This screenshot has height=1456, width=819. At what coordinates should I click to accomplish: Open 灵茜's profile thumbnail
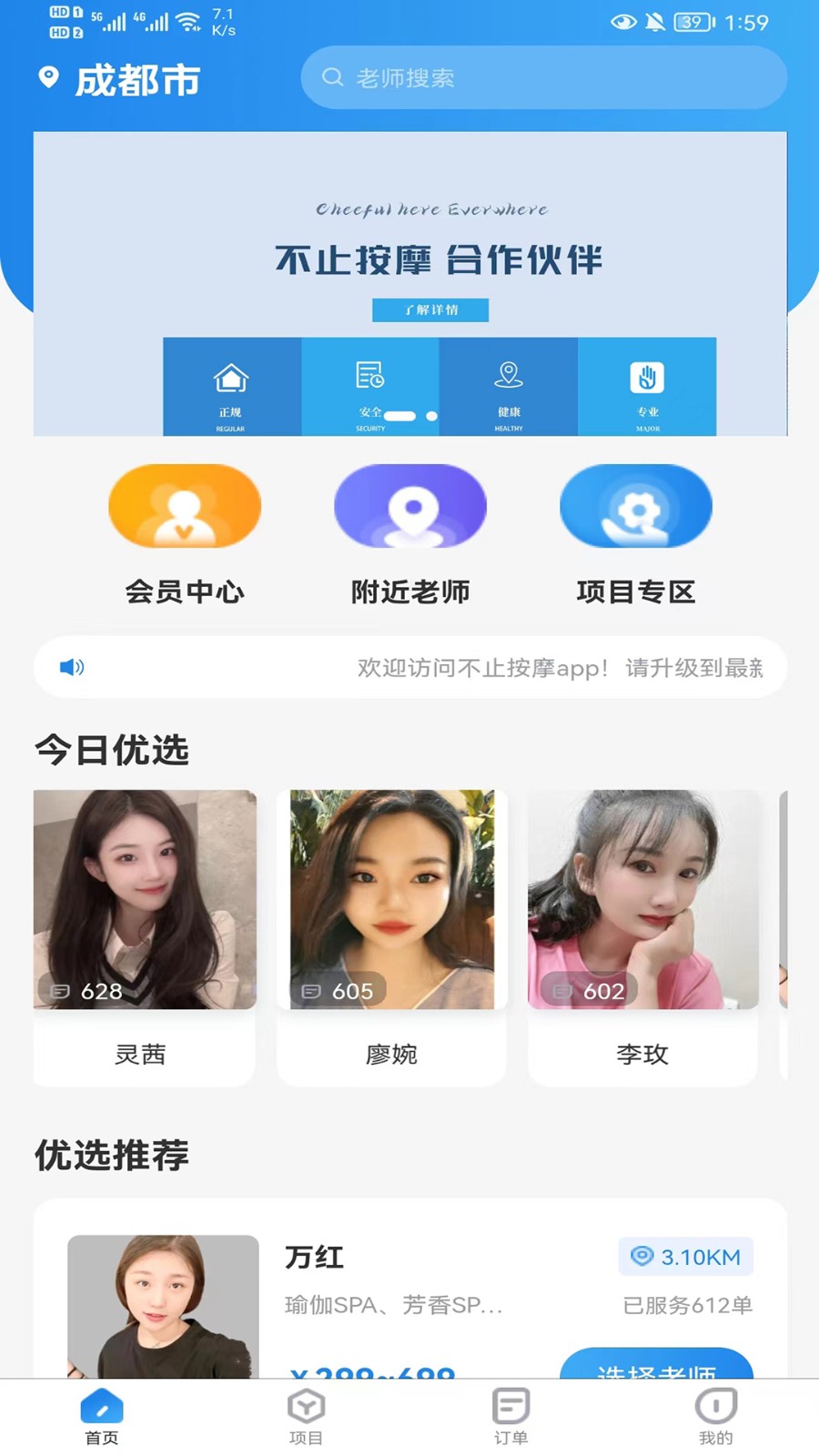(145, 899)
